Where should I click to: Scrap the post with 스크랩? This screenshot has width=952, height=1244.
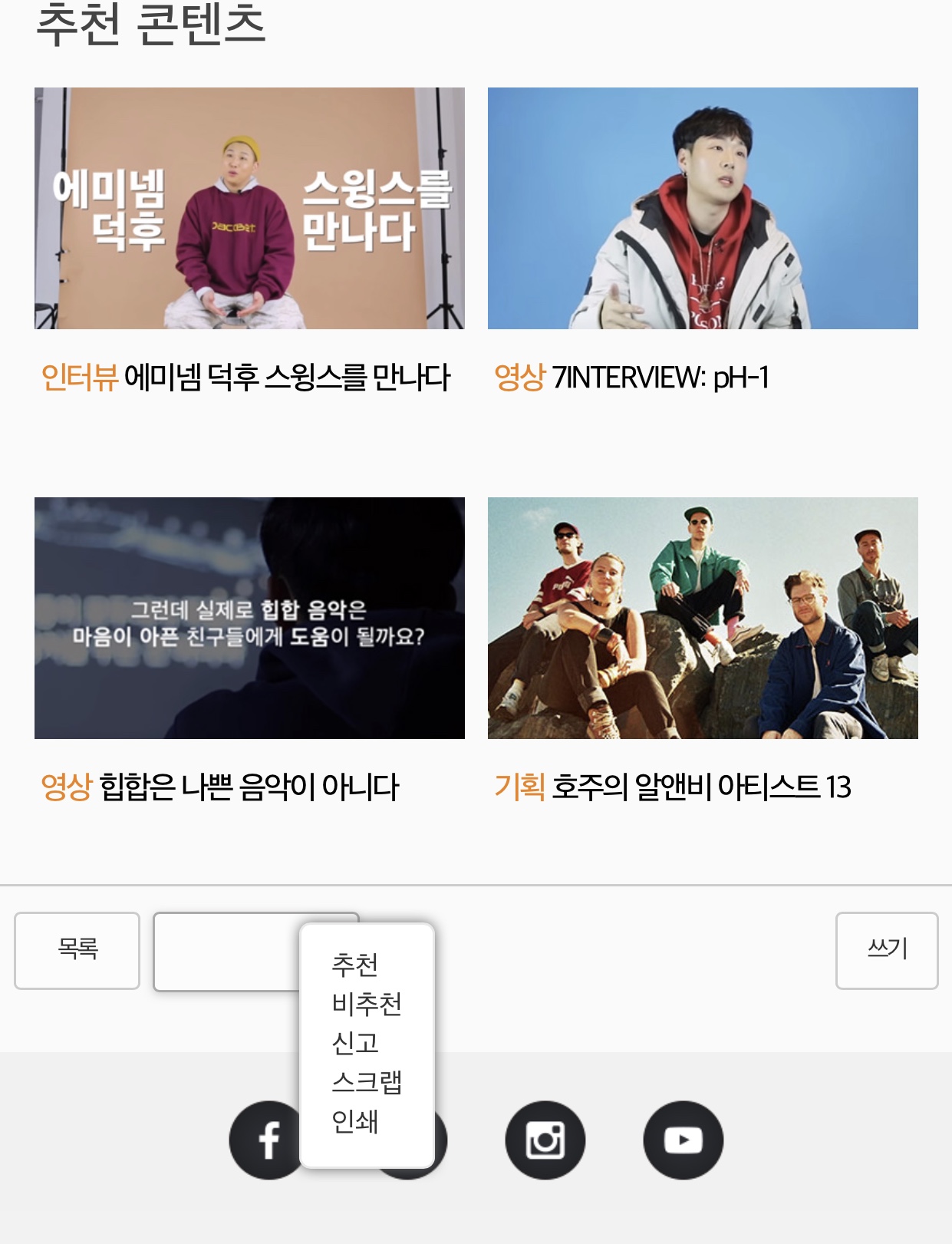367,1082
